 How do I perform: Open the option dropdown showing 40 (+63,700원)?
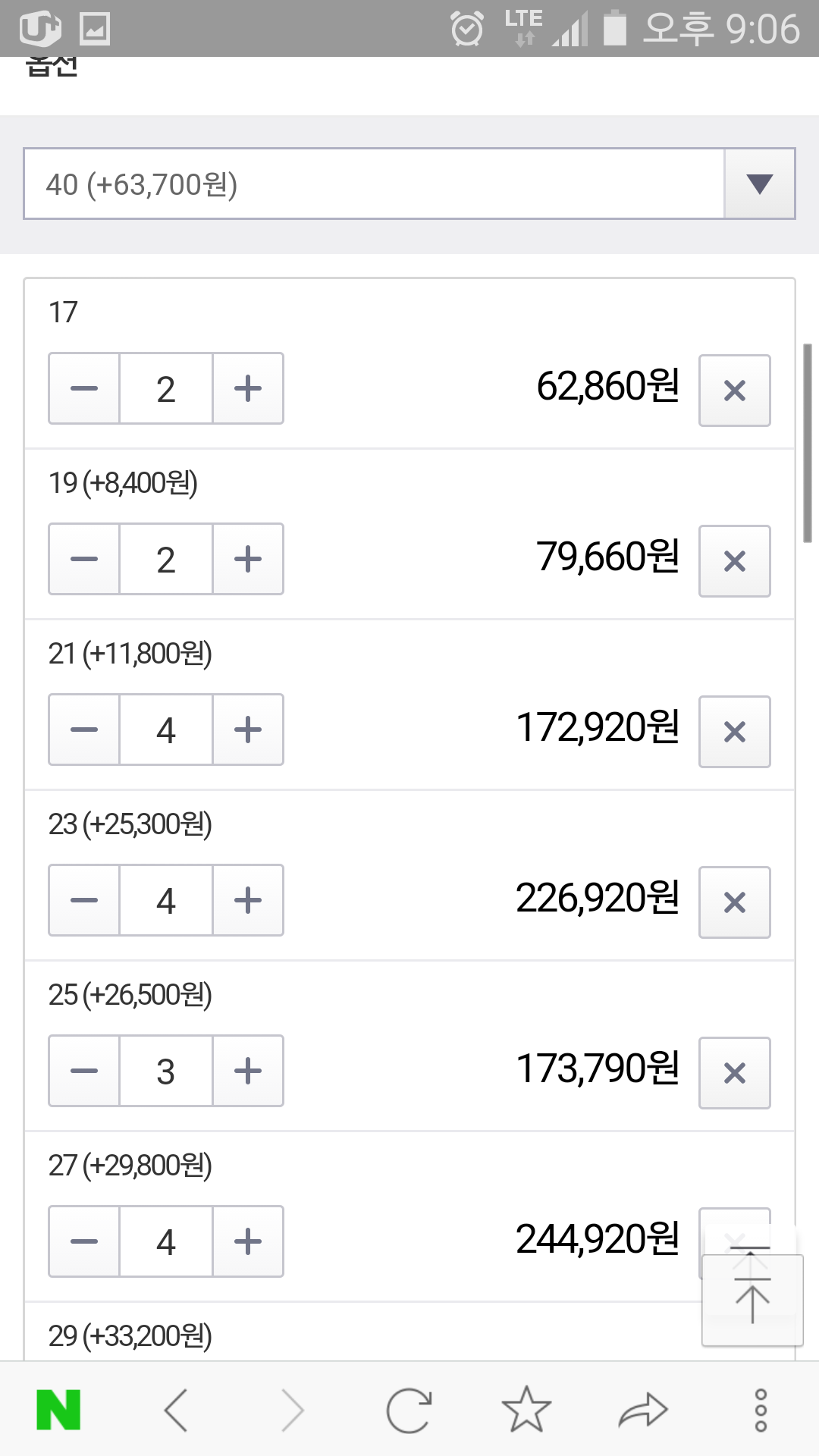(x=409, y=184)
